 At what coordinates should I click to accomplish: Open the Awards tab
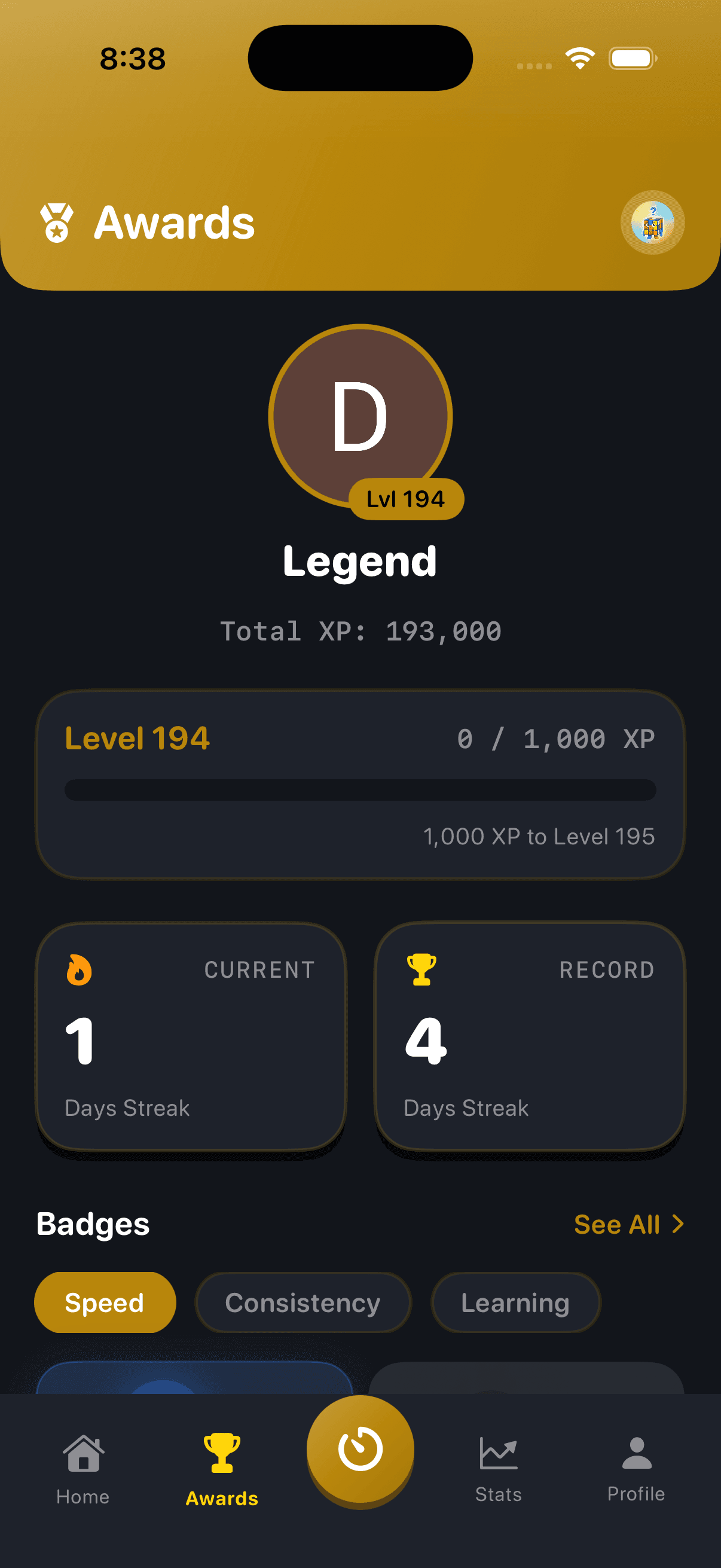point(221,1468)
